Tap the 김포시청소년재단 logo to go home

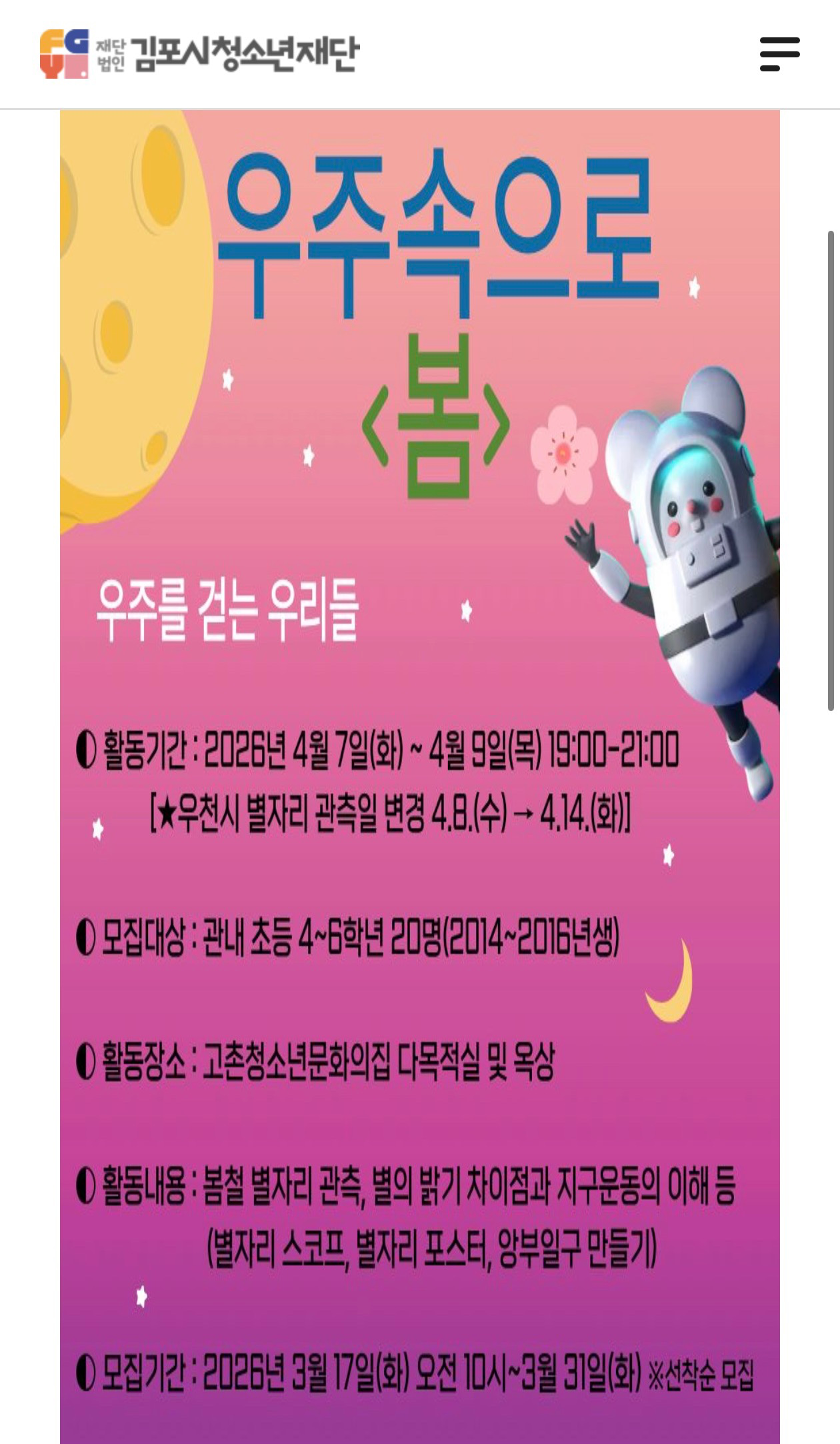coord(199,54)
